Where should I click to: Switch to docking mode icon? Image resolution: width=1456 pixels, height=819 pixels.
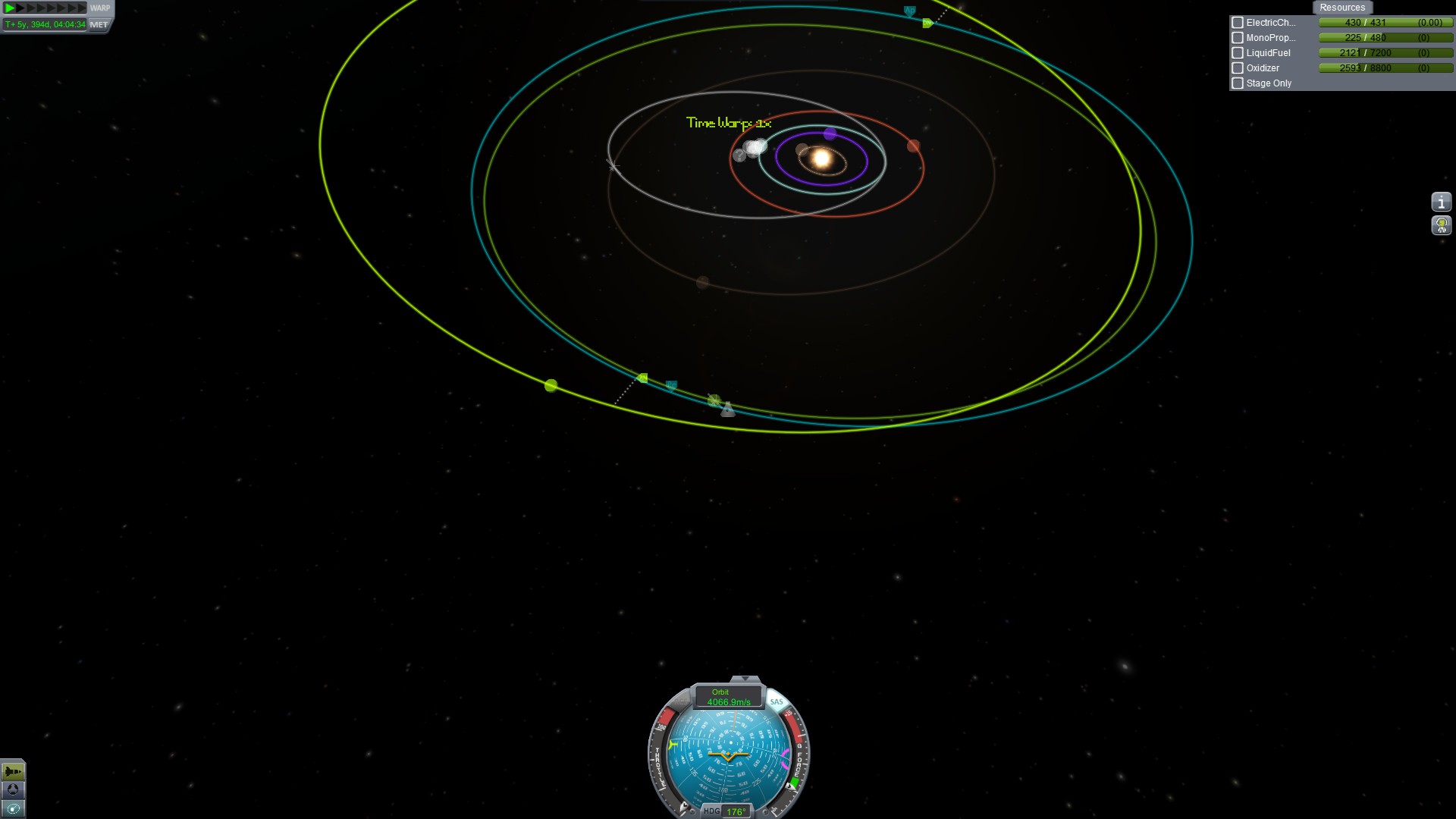pyautogui.click(x=13, y=789)
